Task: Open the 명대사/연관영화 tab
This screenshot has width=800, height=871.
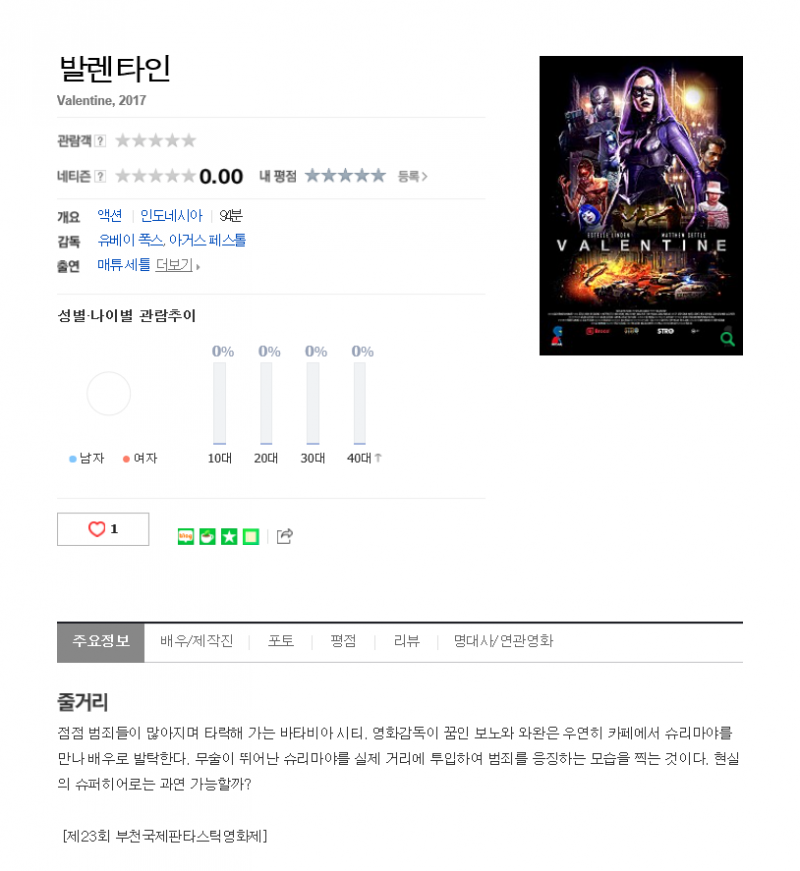Action: pyautogui.click(x=503, y=641)
